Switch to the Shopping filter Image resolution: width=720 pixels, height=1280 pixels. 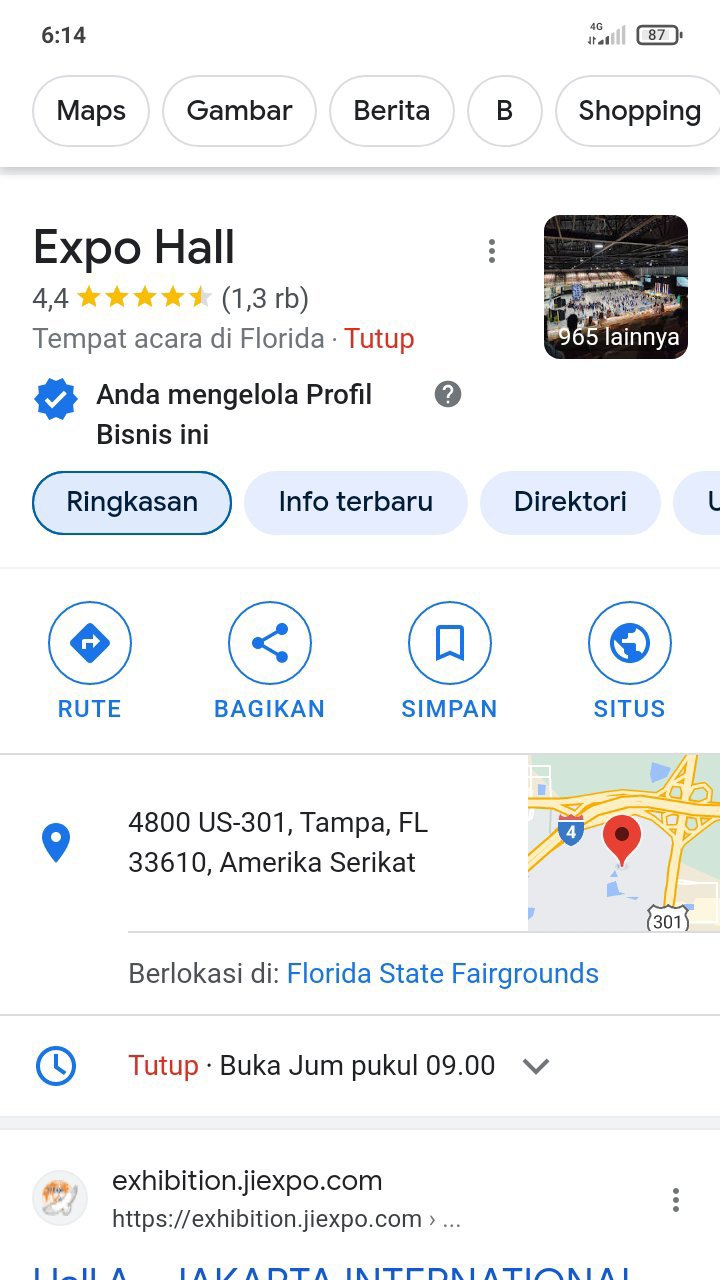tap(639, 111)
